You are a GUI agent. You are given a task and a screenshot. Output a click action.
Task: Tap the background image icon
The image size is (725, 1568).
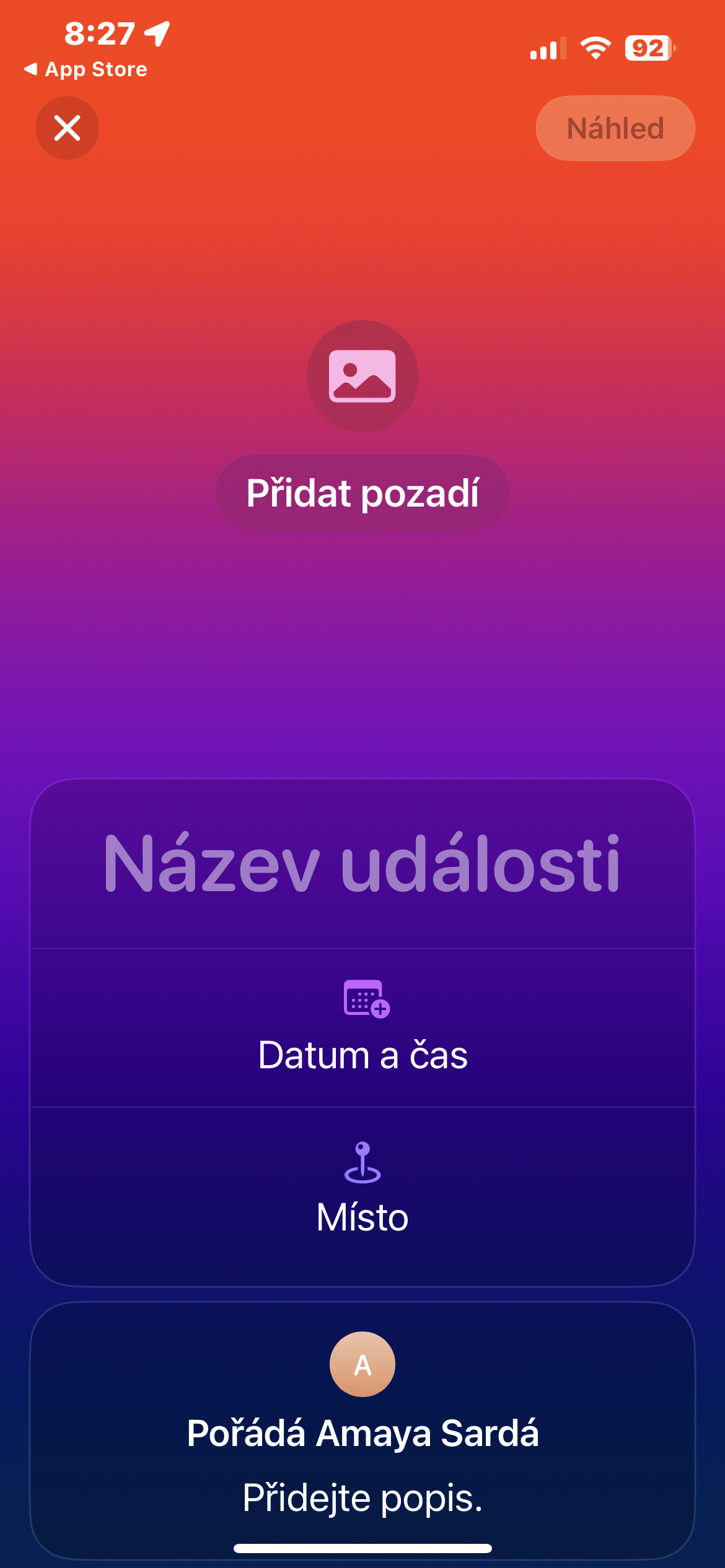tap(362, 376)
